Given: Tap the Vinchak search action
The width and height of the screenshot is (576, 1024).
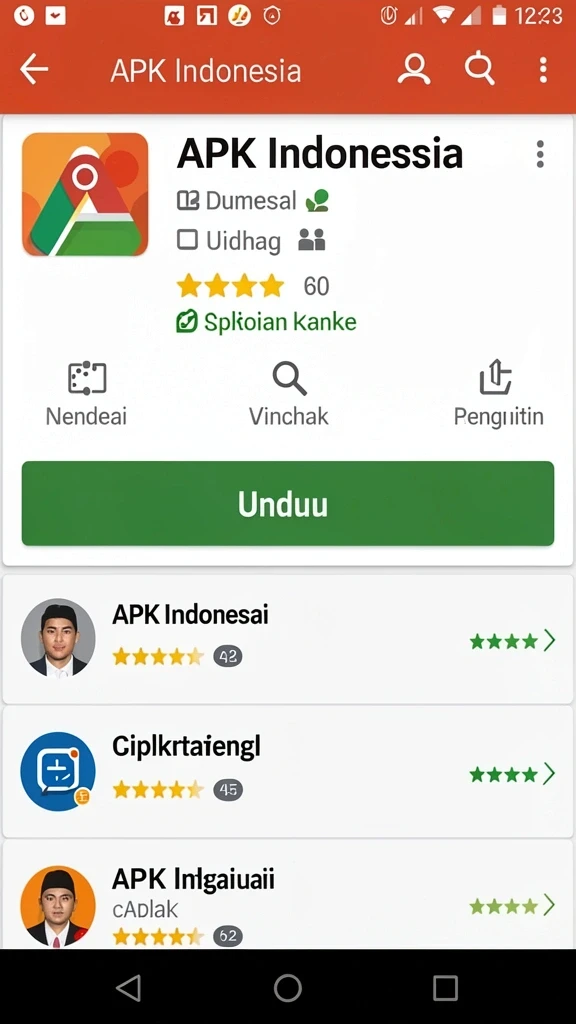Looking at the screenshot, I should point(289,394).
